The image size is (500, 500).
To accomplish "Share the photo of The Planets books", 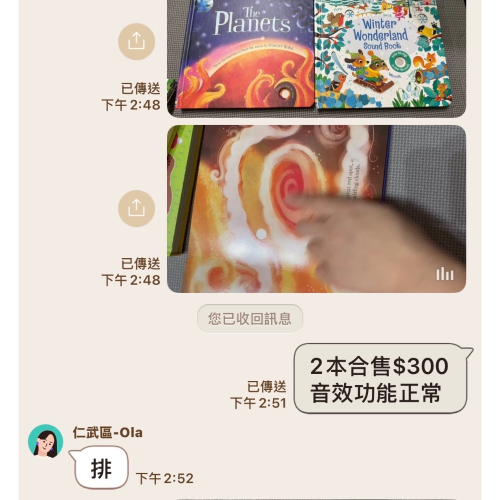I will (136, 42).
